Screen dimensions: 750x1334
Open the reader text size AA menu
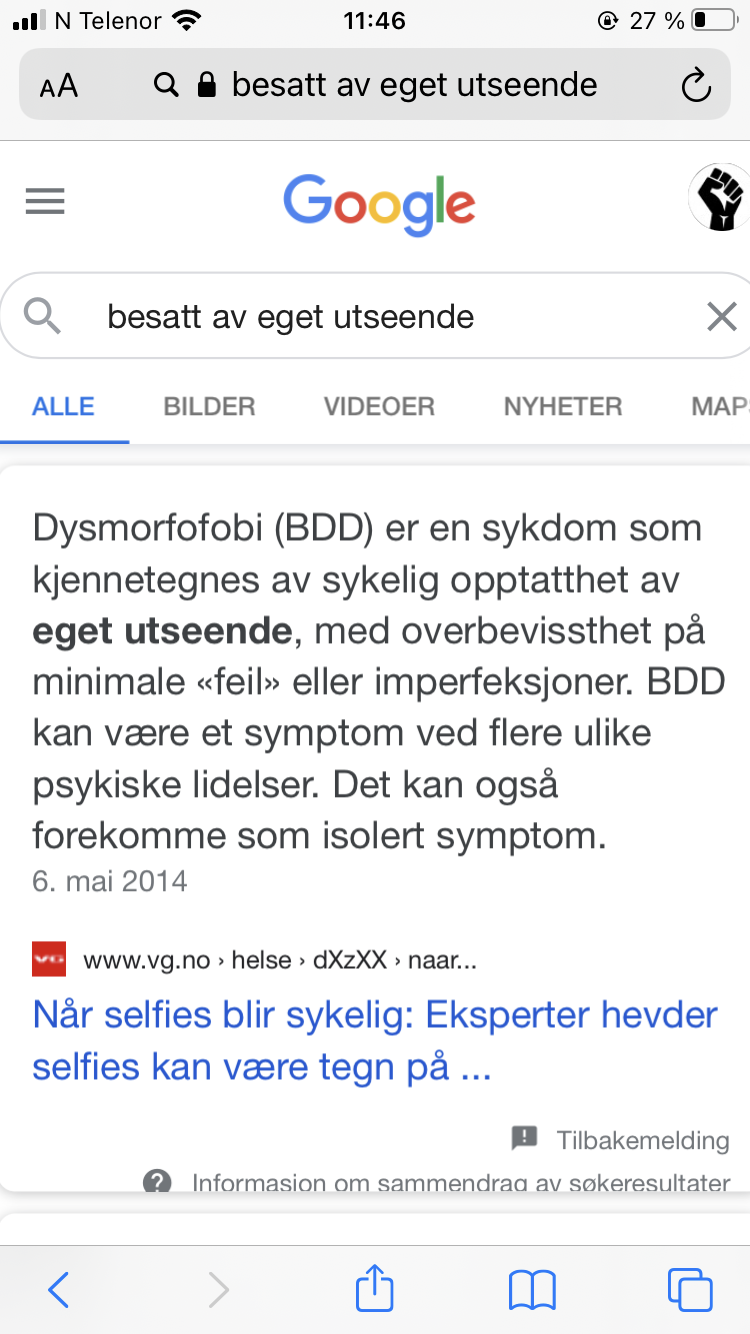(x=58, y=86)
